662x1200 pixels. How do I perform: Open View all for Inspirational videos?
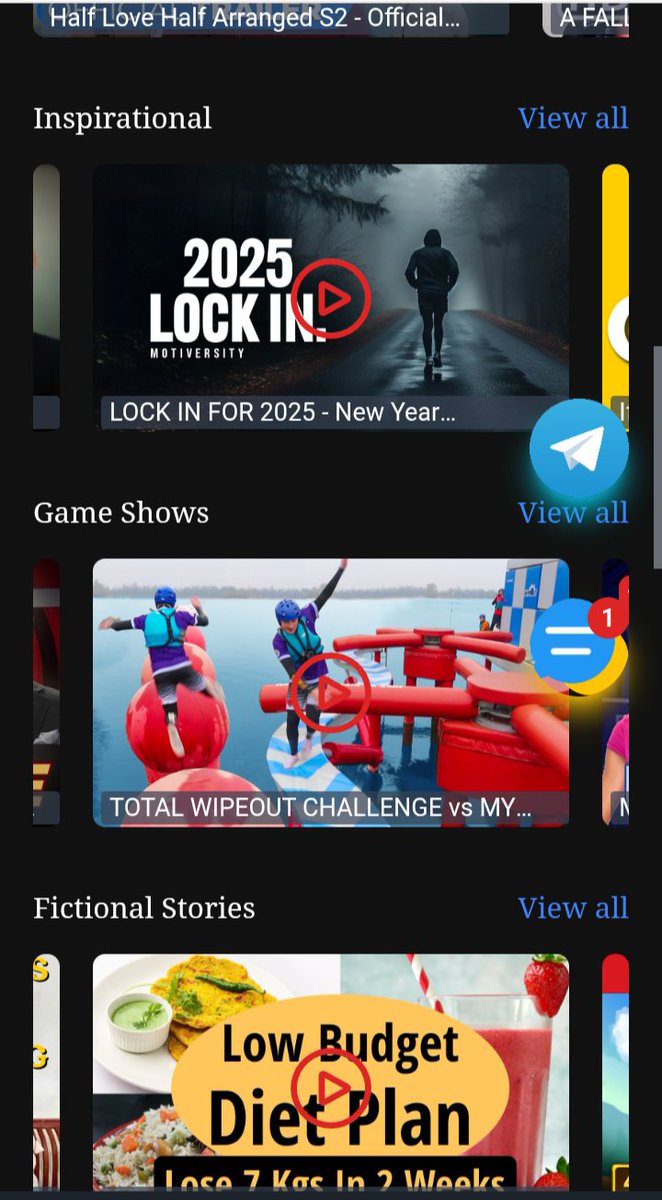(x=573, y=118)
